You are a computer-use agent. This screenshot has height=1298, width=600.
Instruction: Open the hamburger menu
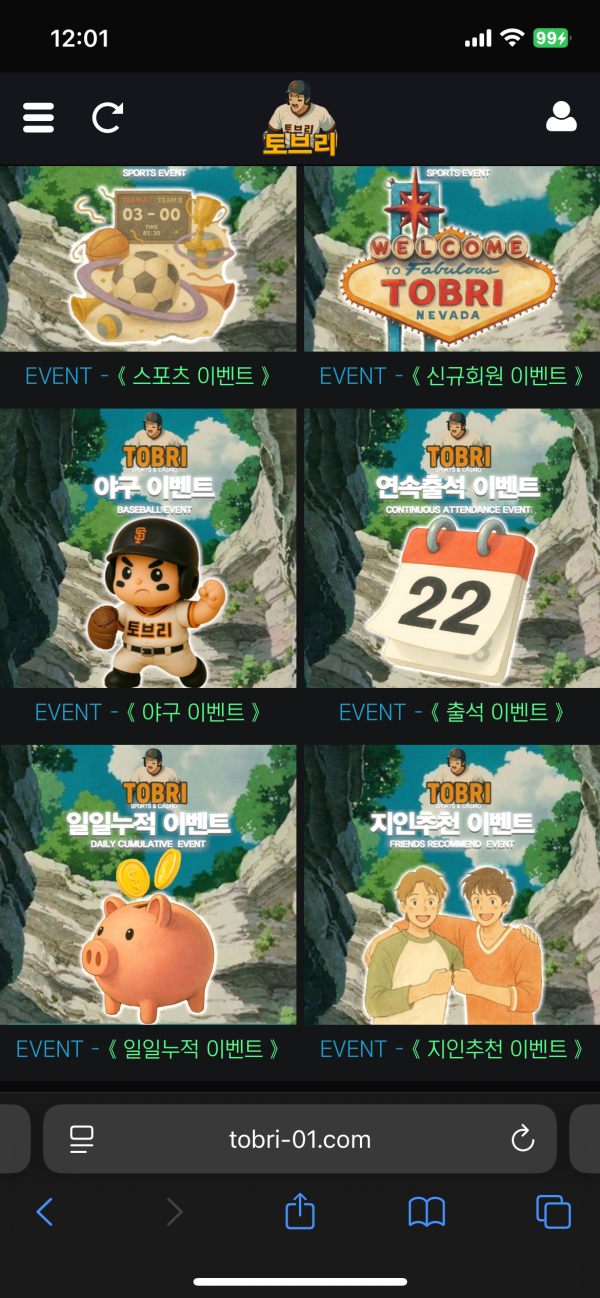38,117
